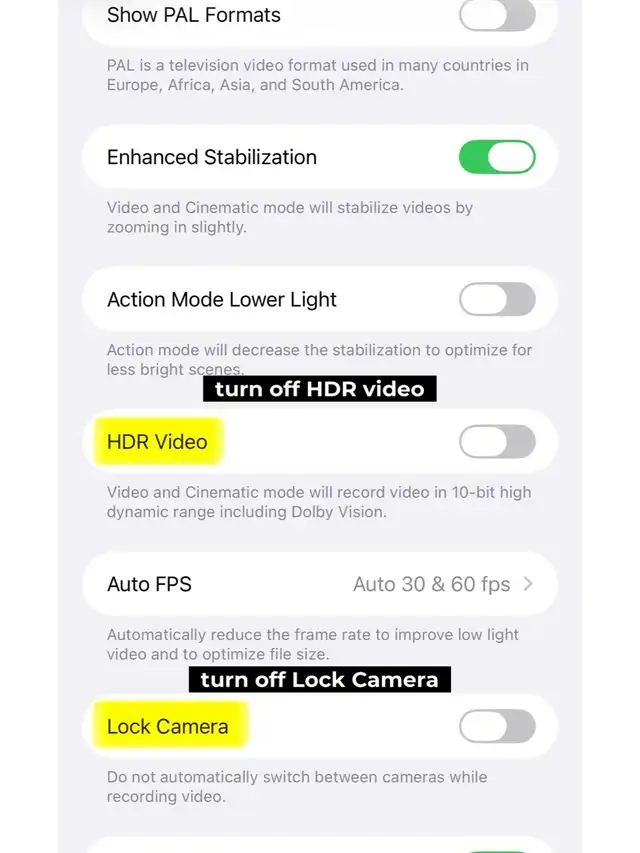Toggle the Show PAL Formats switch
Screen dimensions: 640x853
pyautogui.click(x=497, y=15)
